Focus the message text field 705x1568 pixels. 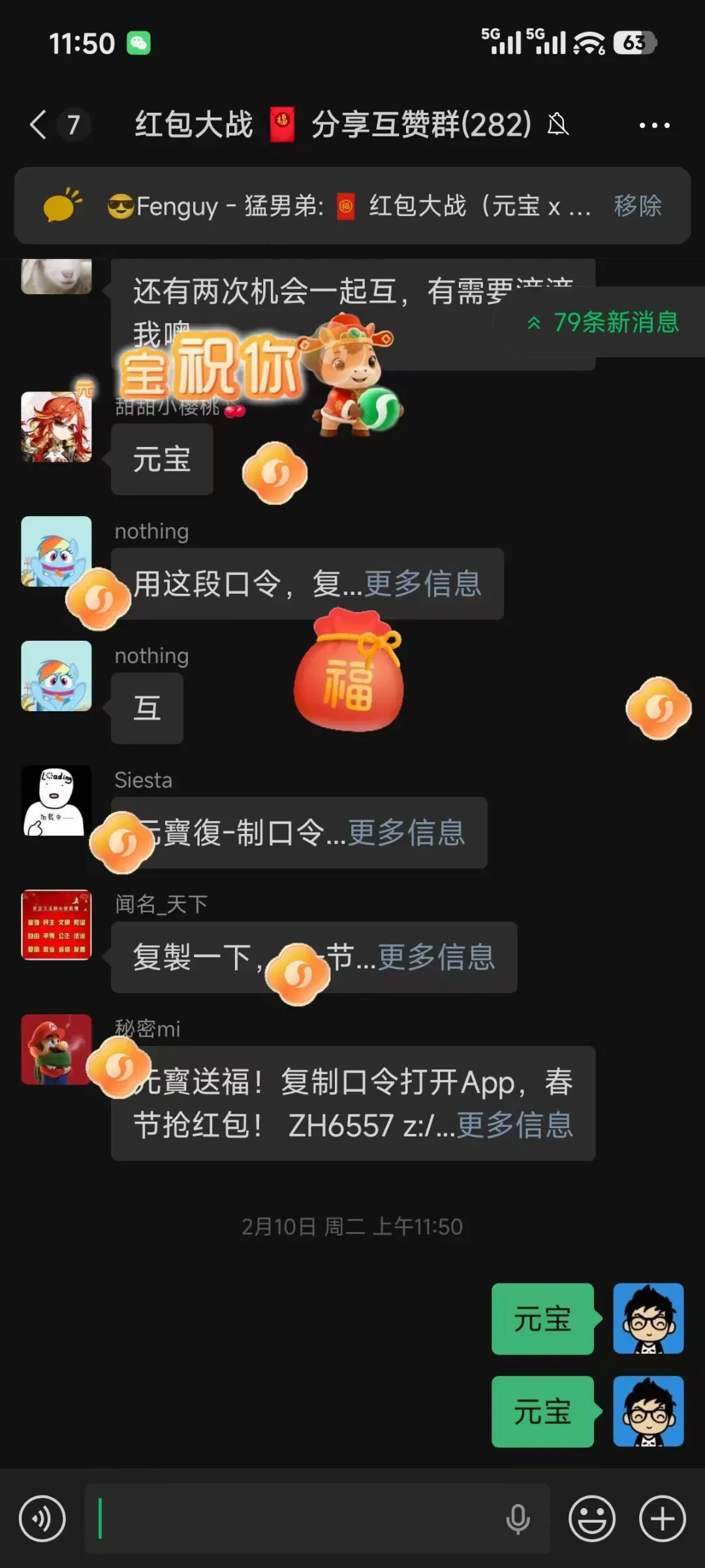click(294, 1519)
